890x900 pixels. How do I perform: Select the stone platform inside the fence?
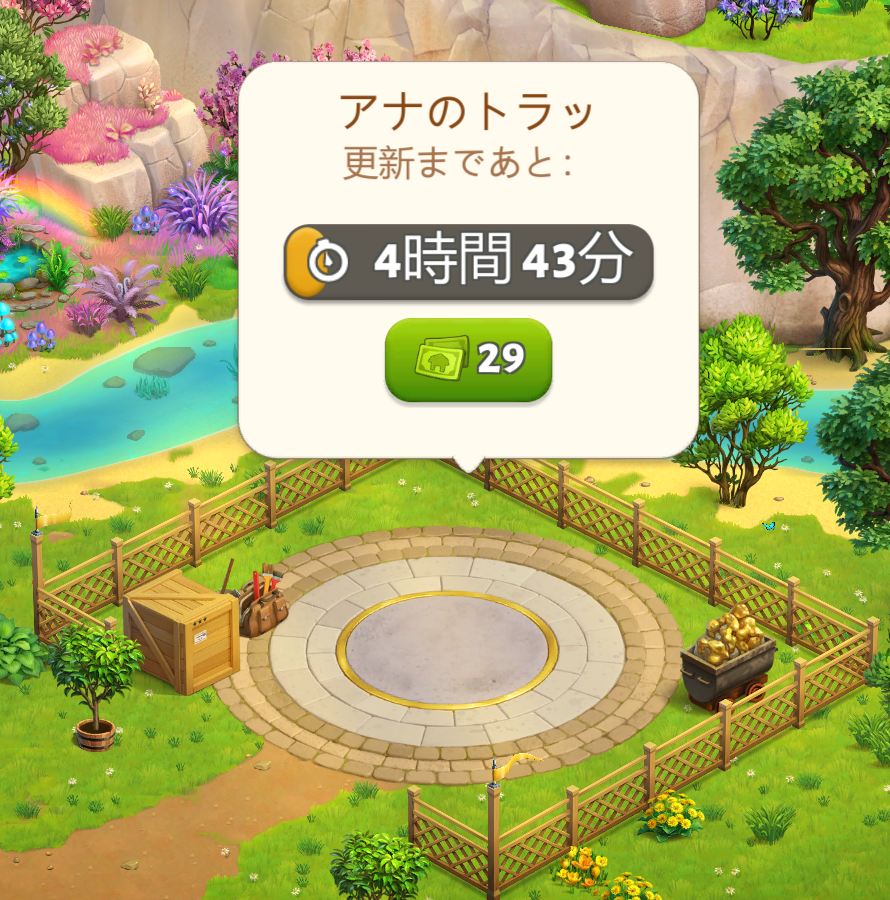tap(446, 650)
